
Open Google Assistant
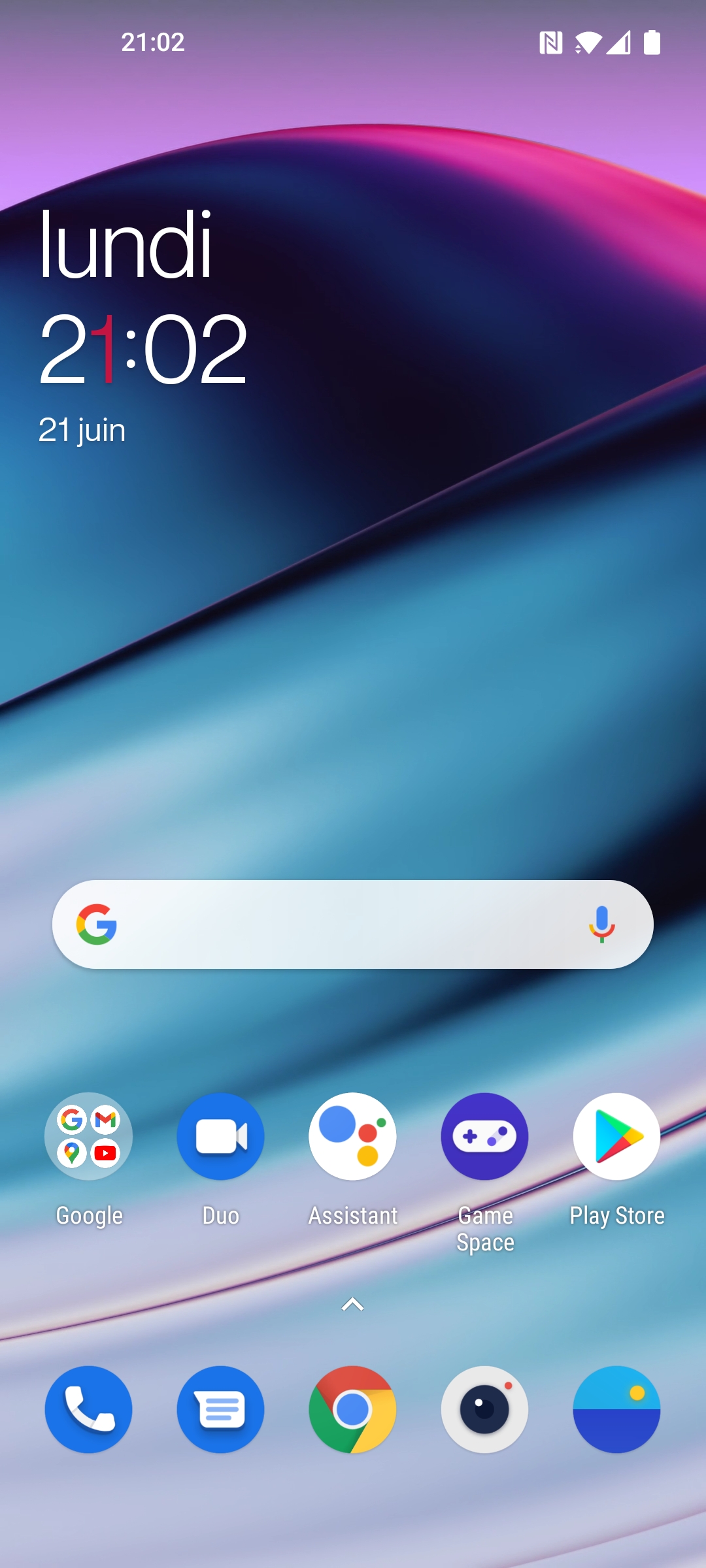click(353, 1137)
